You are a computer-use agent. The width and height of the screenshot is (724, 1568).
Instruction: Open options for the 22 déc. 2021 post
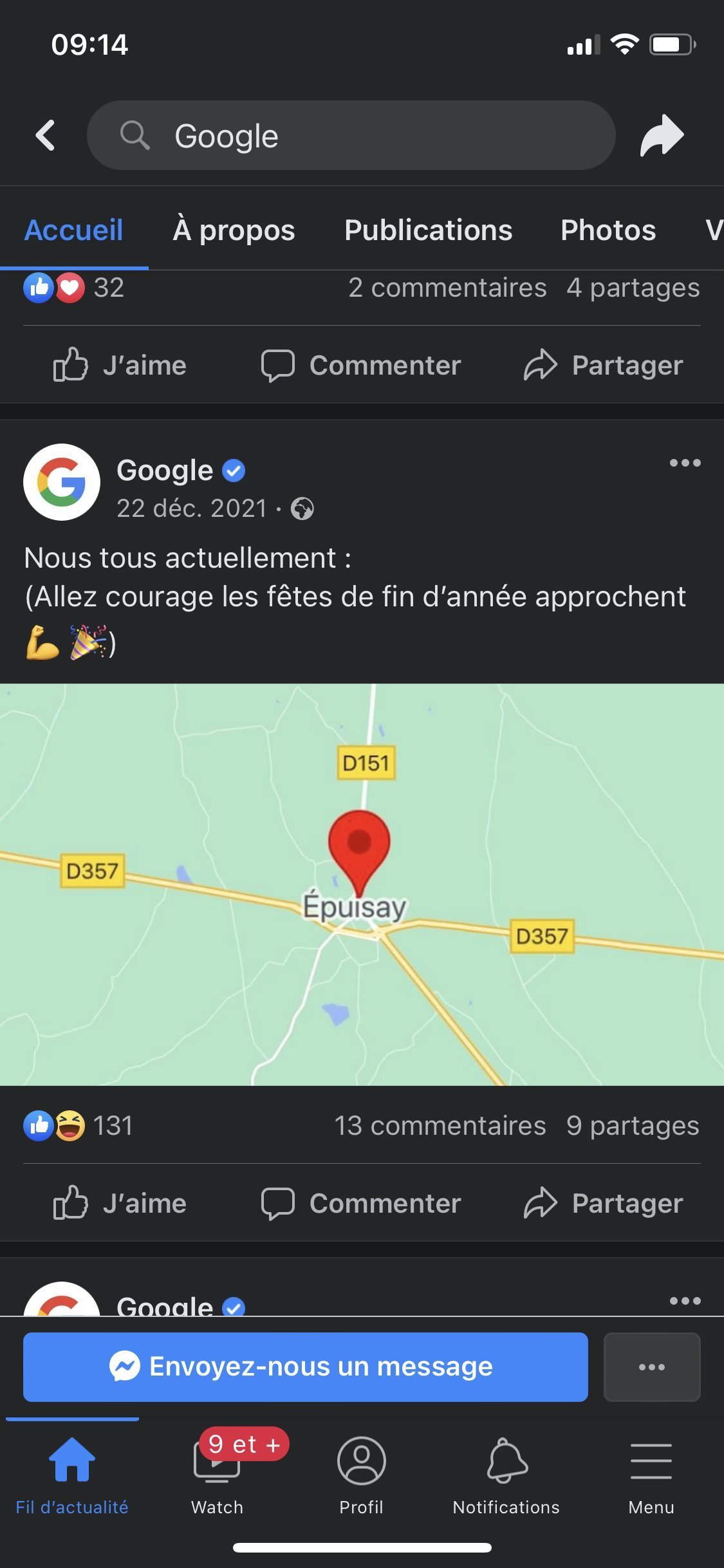pyautogui.click(x=685, y=463)
